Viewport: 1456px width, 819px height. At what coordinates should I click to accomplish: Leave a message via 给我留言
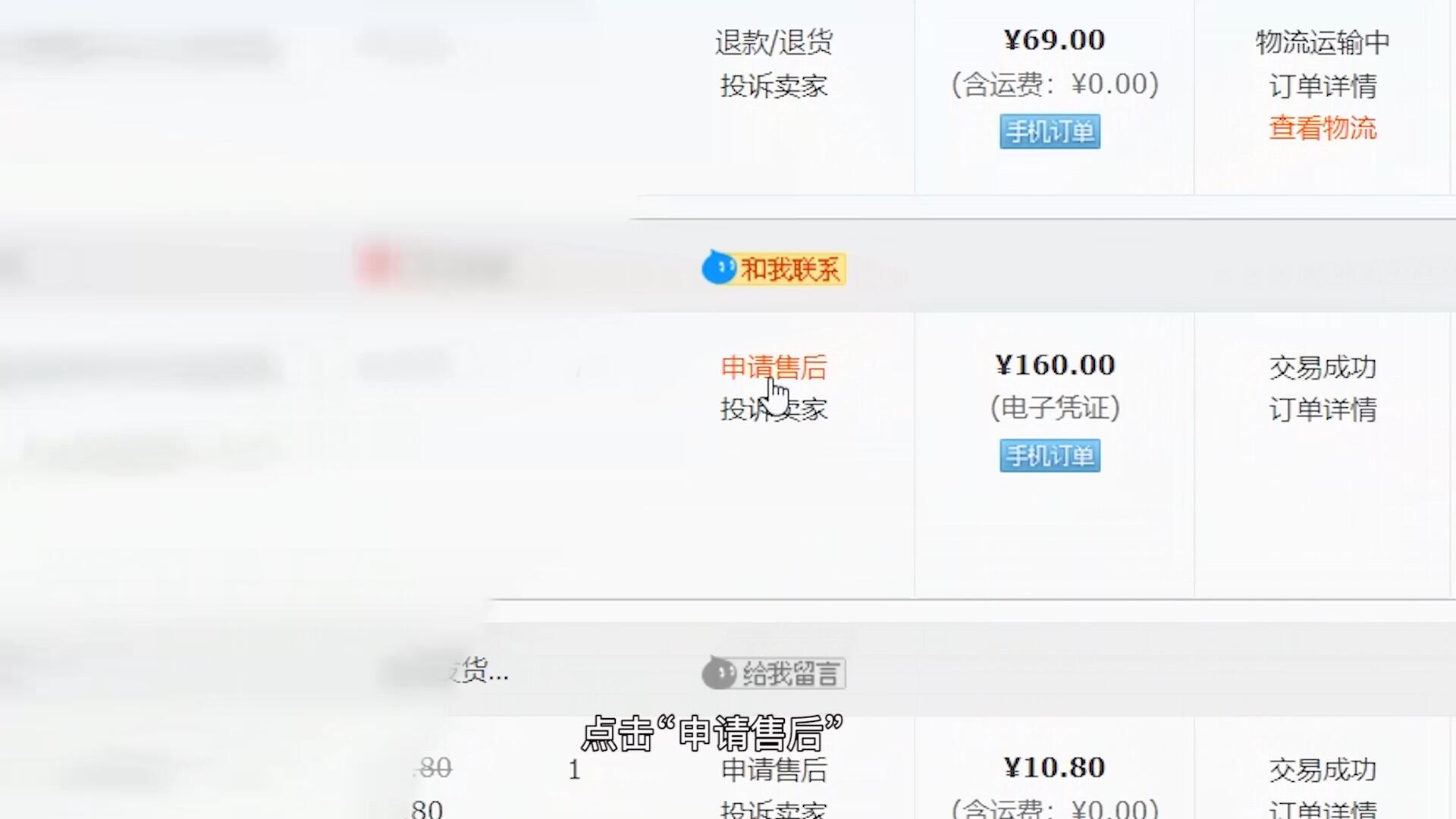(774, 673)
